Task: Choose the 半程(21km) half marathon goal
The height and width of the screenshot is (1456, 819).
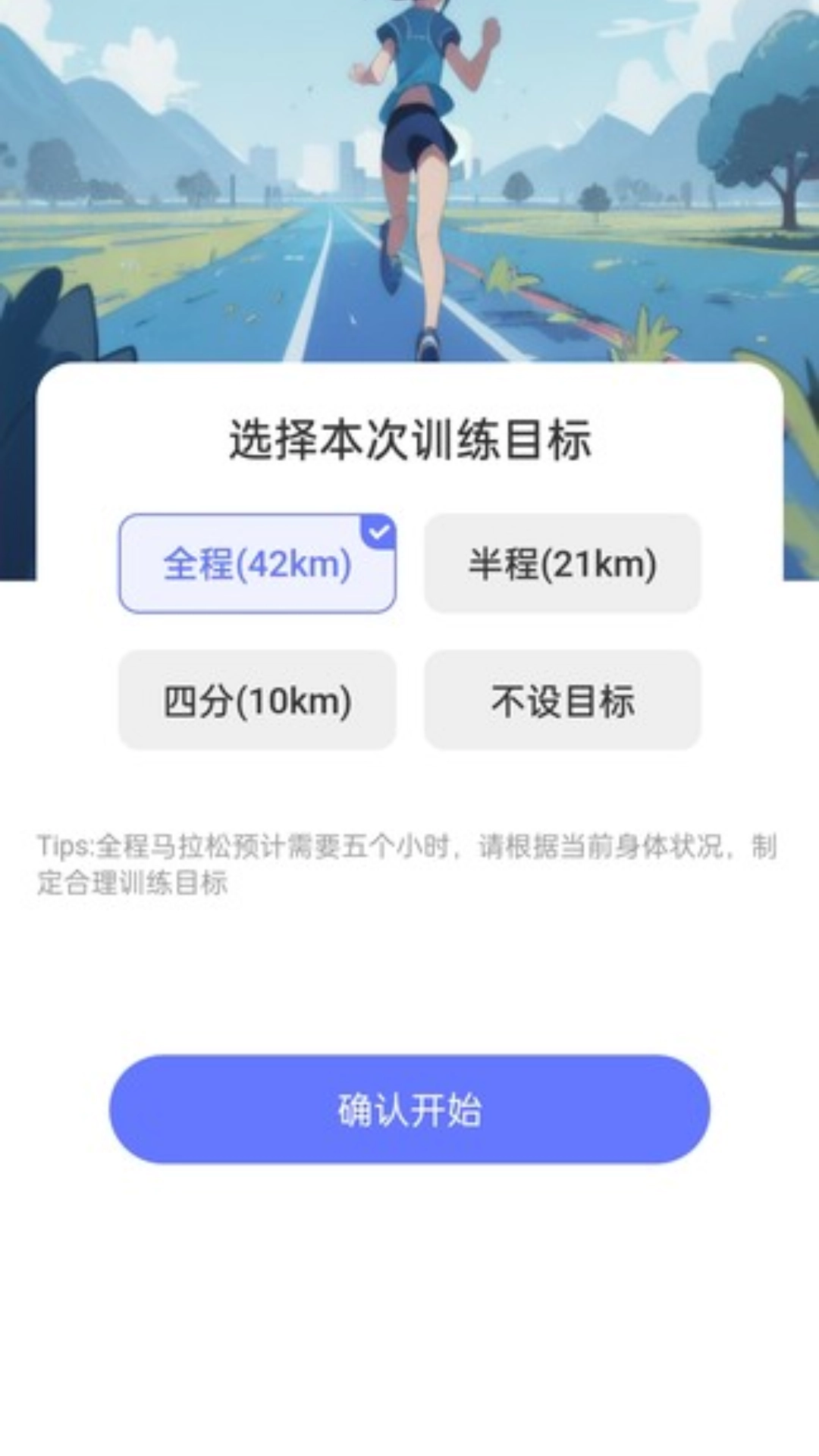Action: click(x=562, y=563)
